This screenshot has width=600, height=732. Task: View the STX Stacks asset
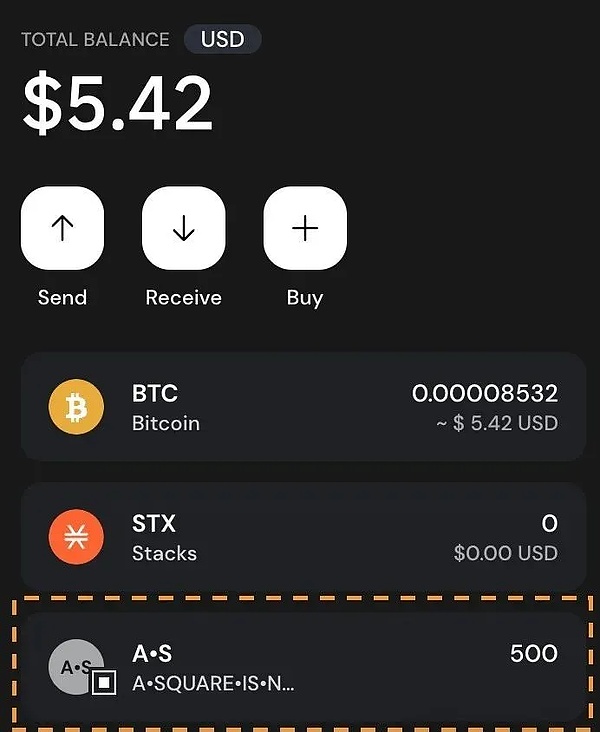tap(303, 537)
